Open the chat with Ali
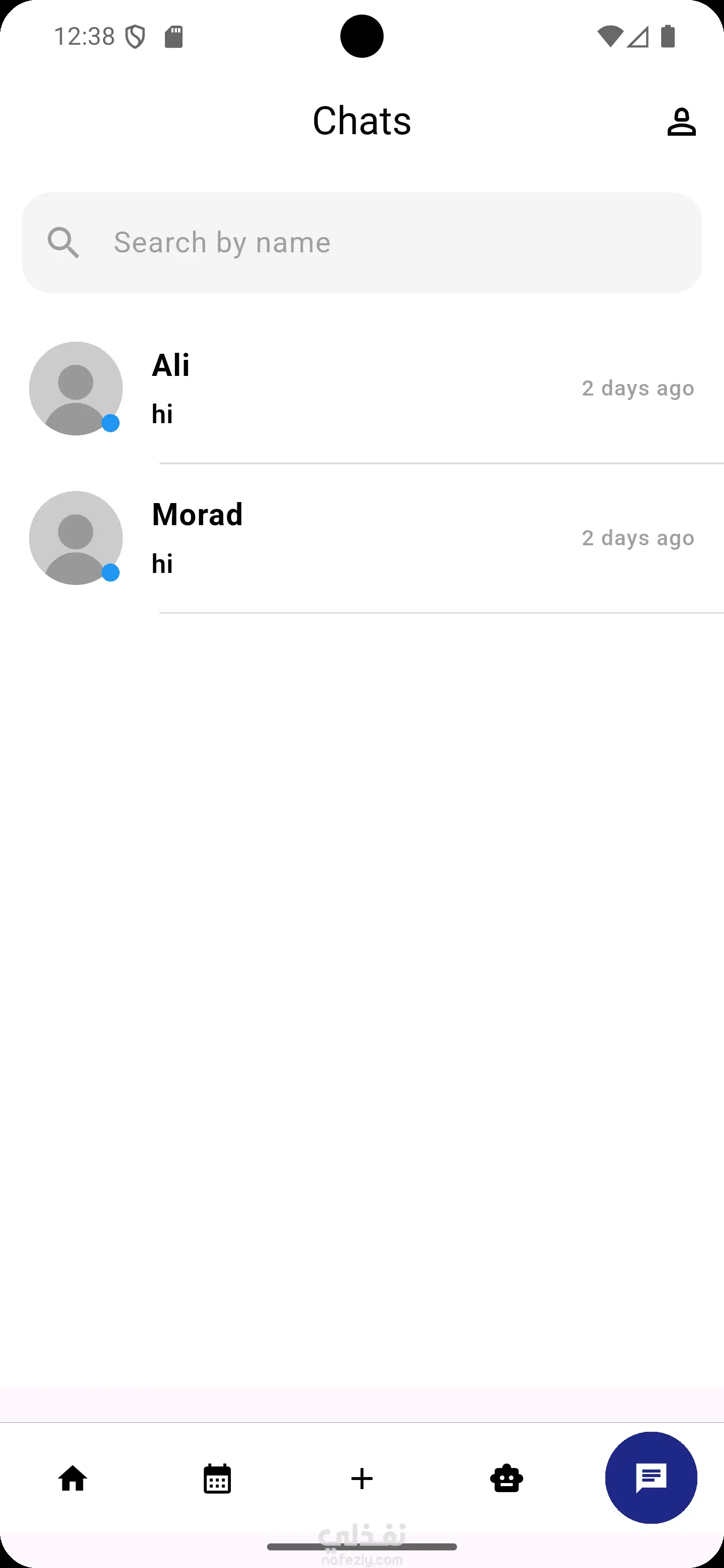This screenshot has width=724, height=1568. tap(361, 388)
